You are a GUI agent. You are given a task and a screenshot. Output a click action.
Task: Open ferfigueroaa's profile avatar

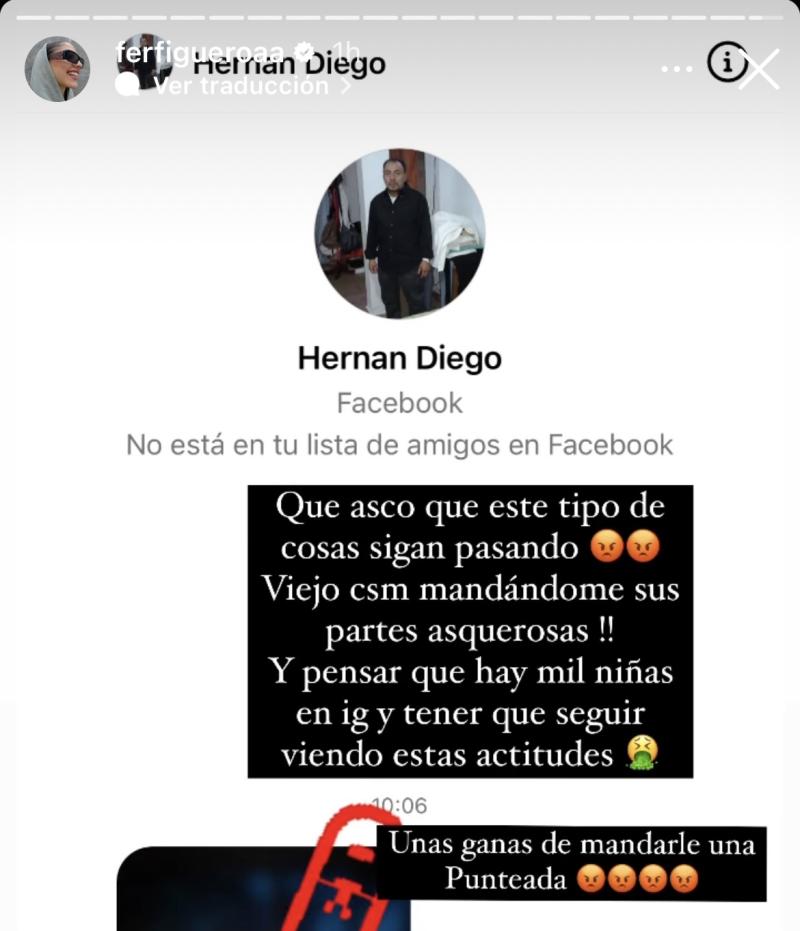coord(57,64)
